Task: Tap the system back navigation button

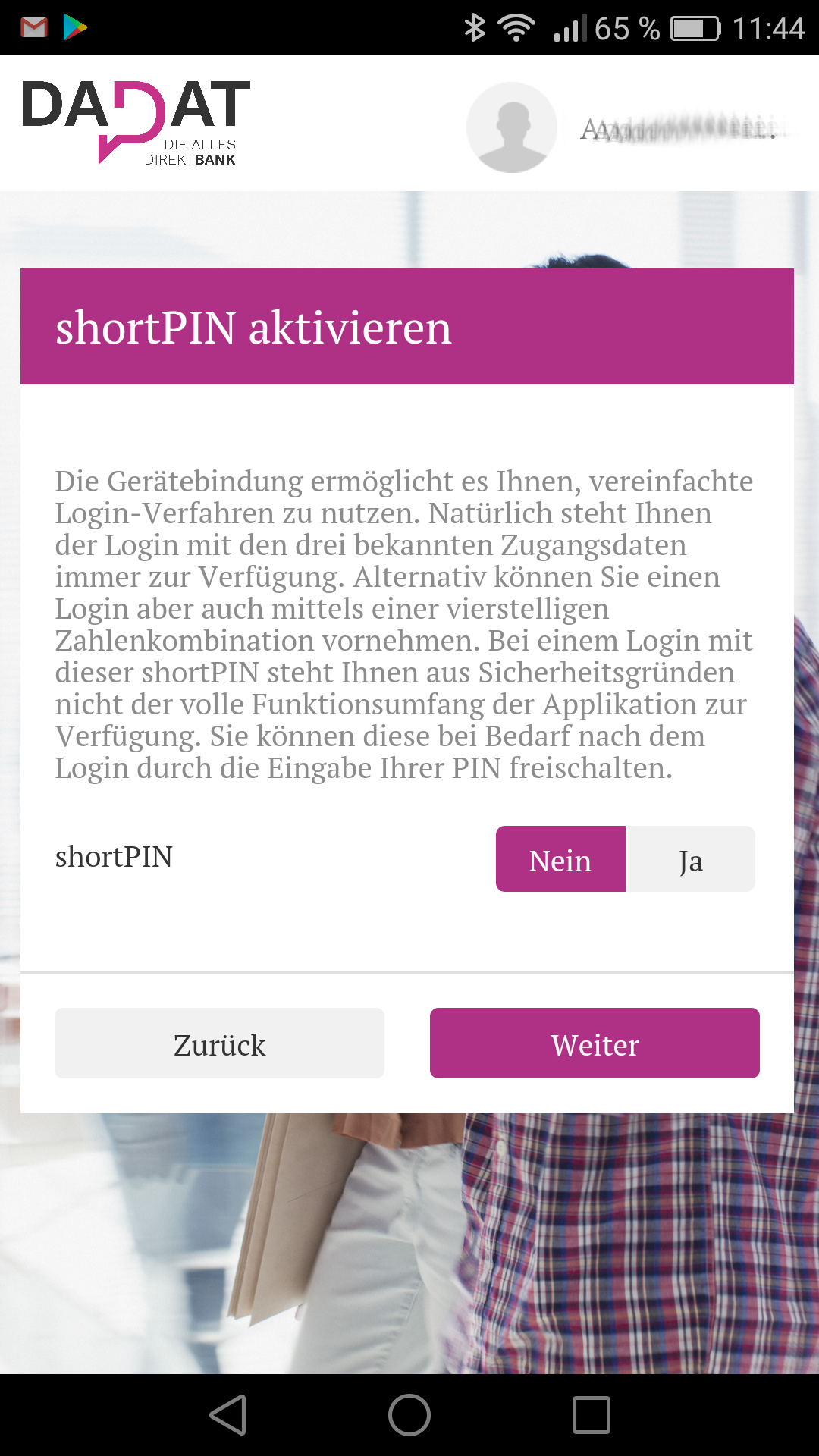Action: 227,1415
